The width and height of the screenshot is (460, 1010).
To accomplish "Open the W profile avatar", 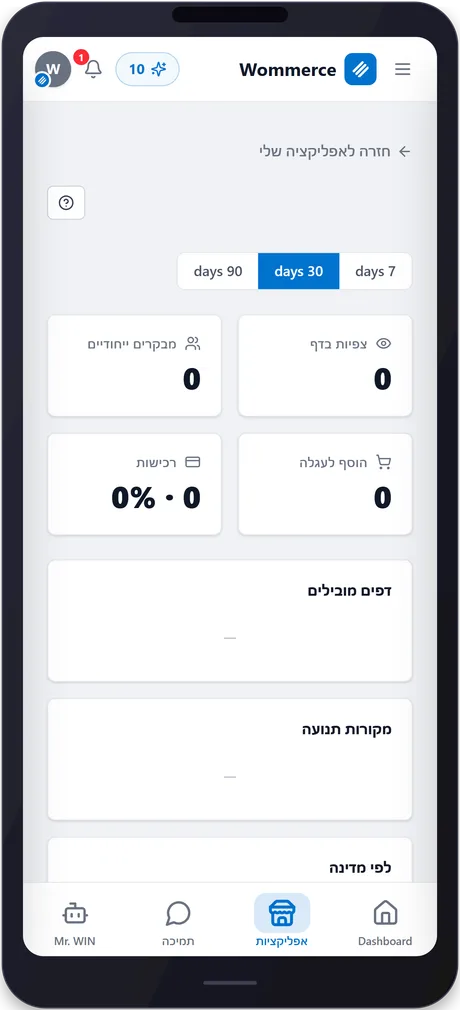I will (52, 69).
